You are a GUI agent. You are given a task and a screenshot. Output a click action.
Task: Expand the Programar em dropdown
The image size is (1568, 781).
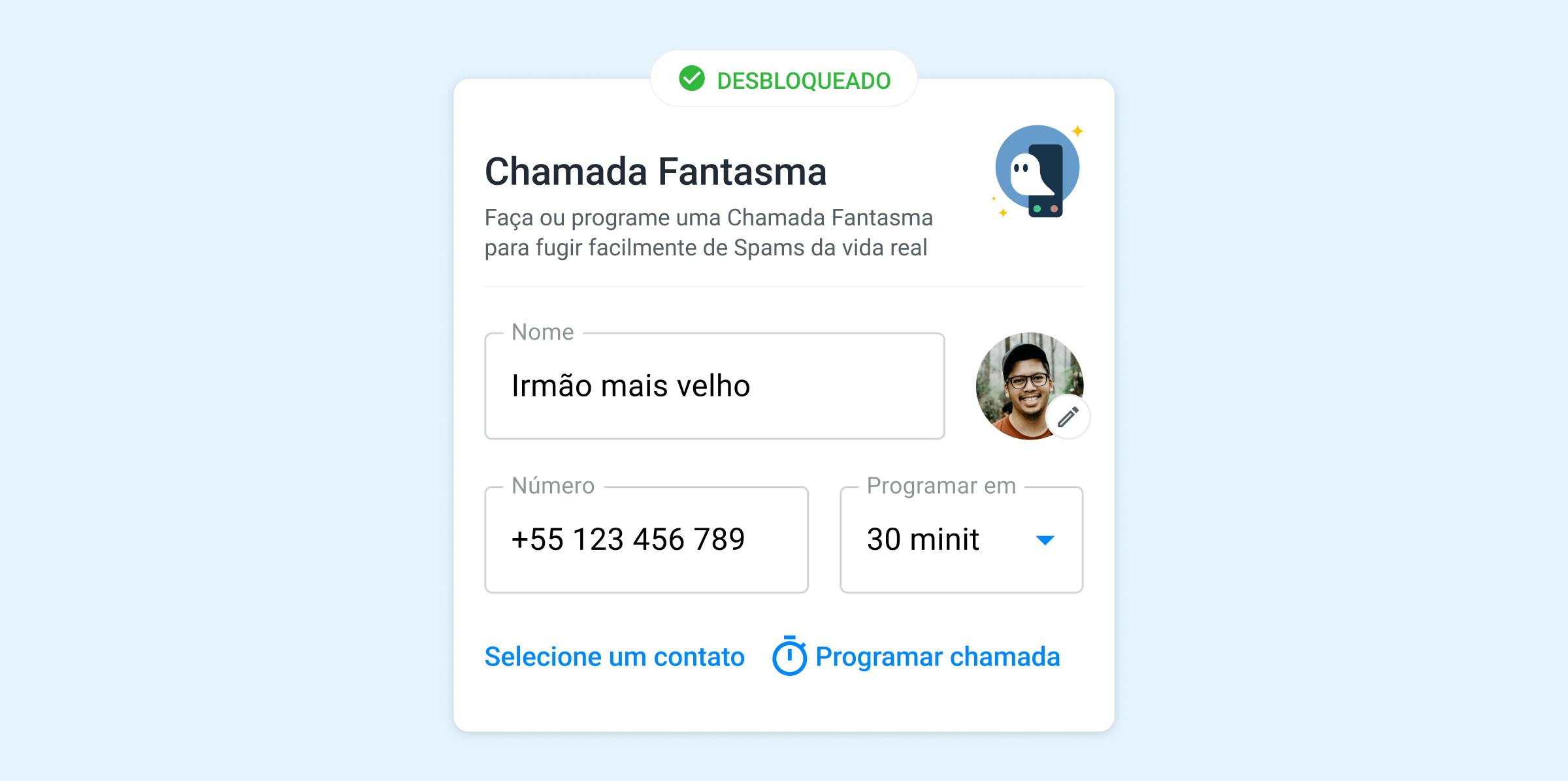1044,540
